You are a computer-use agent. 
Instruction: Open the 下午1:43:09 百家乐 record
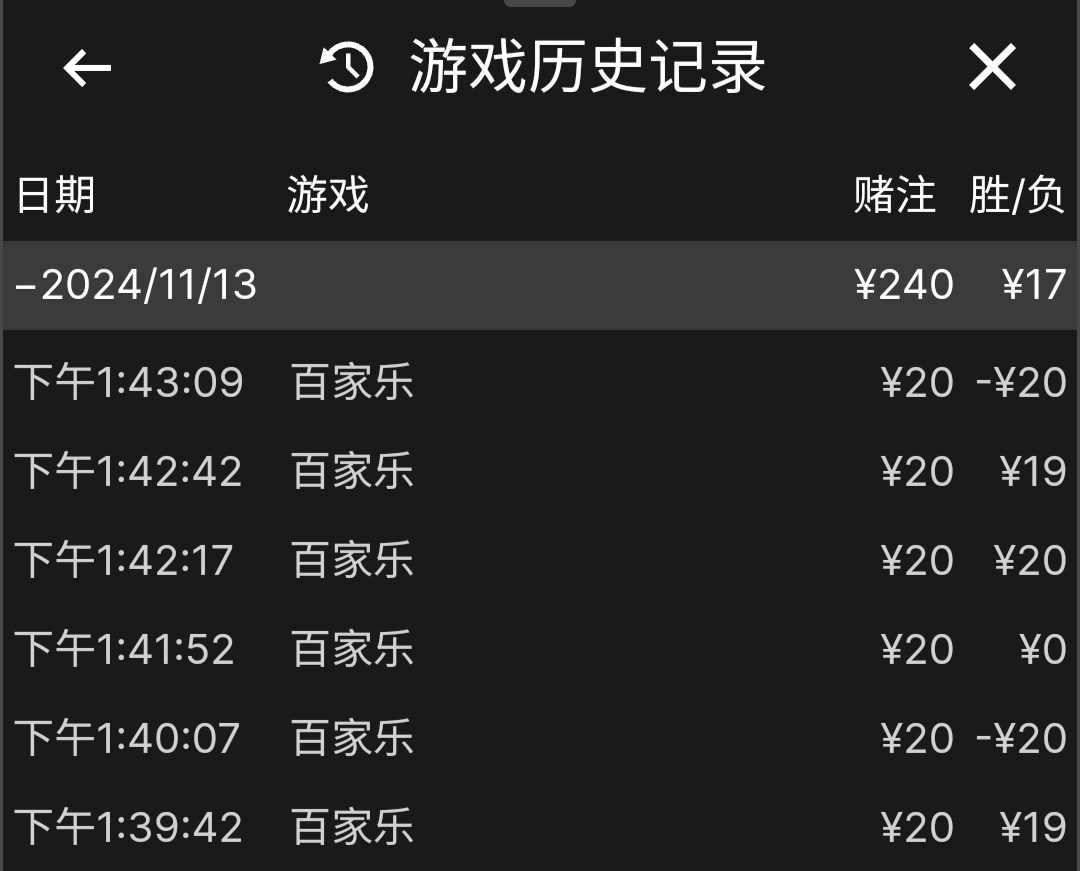pyautogui.click(x=540, y=383)
